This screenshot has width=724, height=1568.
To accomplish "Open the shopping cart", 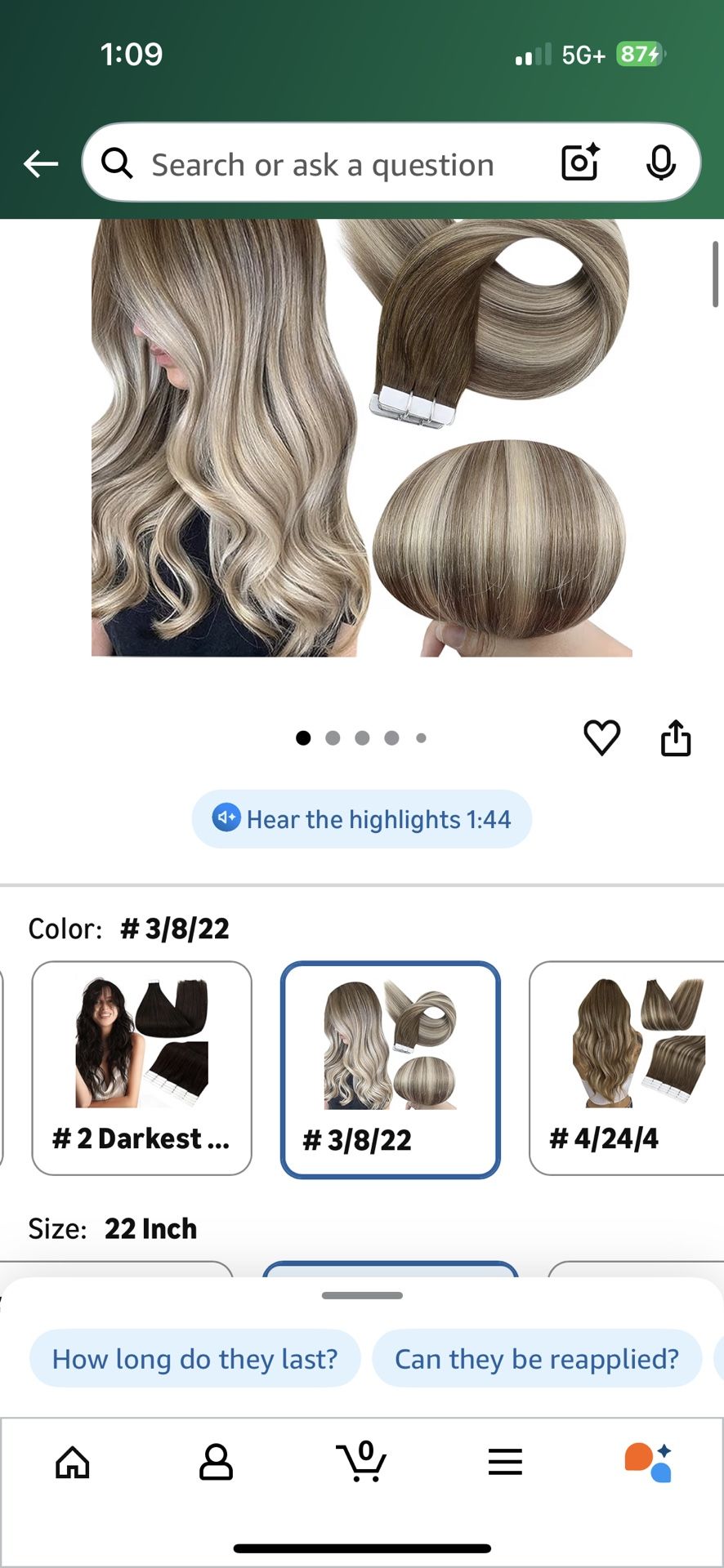I will (362, 1462).
